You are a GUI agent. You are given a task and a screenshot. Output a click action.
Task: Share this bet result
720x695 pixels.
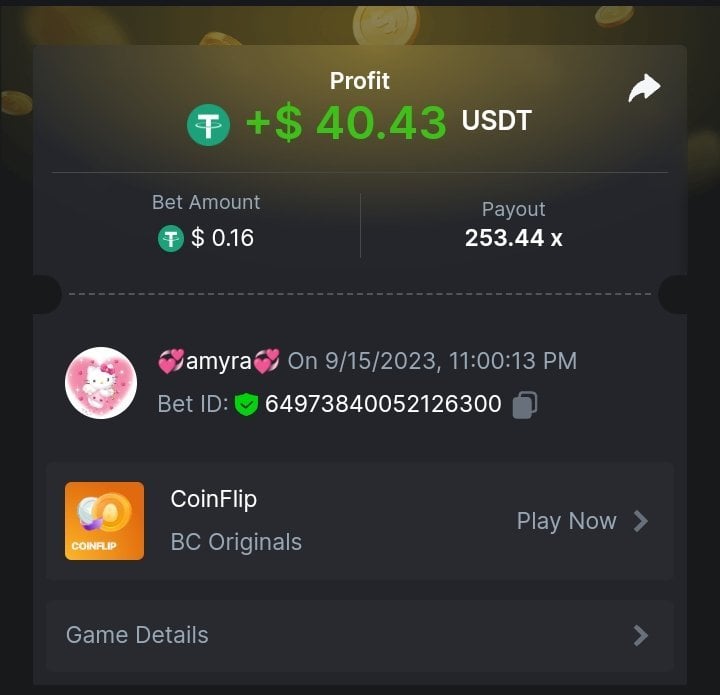[644, 89]
